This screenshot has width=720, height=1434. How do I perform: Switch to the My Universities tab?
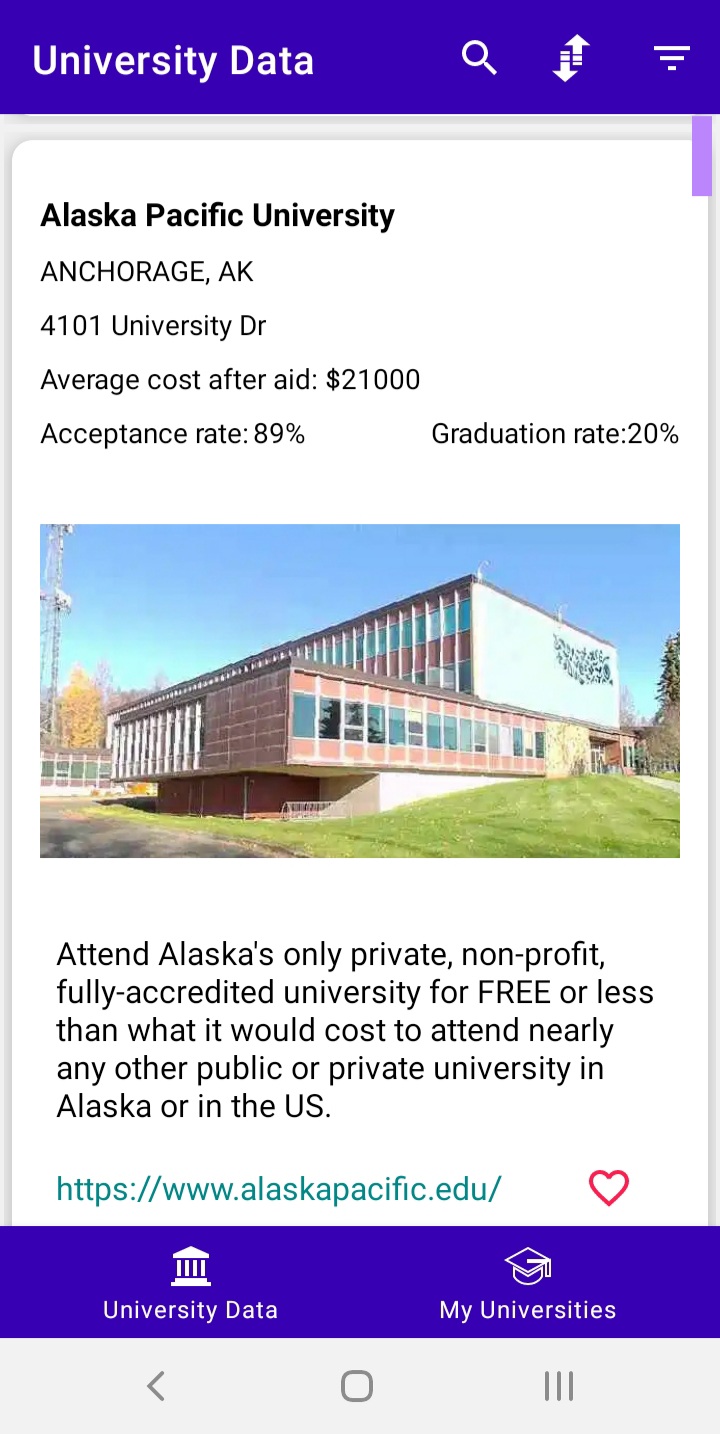point(528,1284)
